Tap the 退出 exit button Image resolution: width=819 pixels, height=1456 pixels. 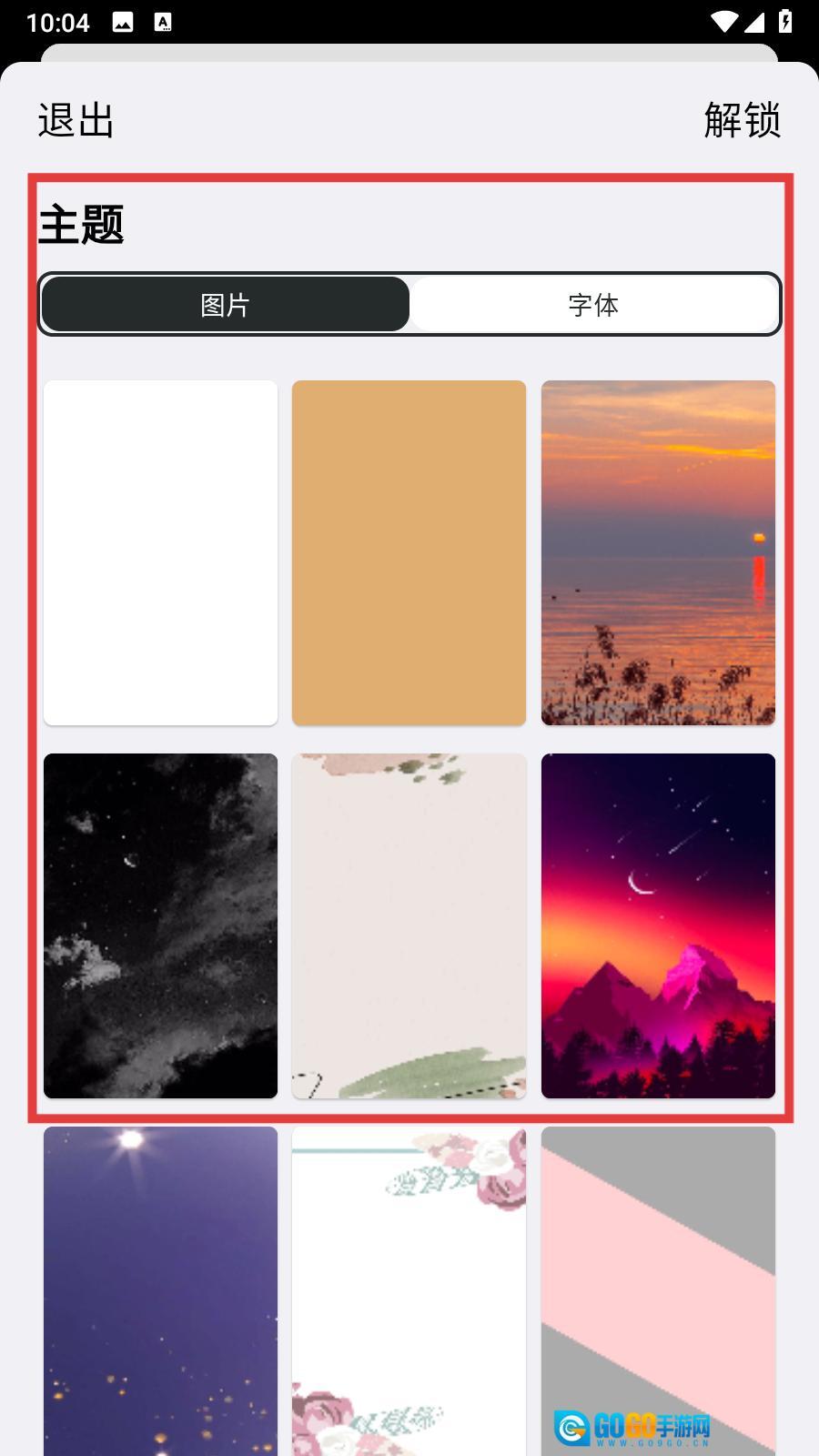(76, 120)
